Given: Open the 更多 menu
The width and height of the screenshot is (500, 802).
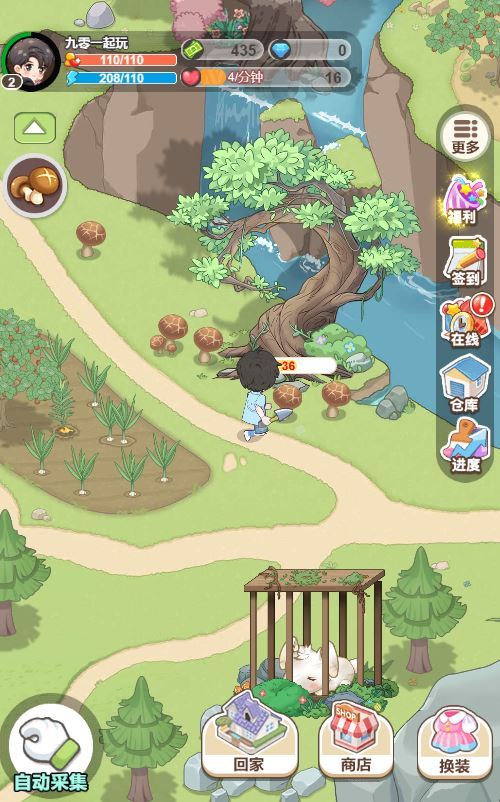Looking at the screenshot, I should click(465, 137).
